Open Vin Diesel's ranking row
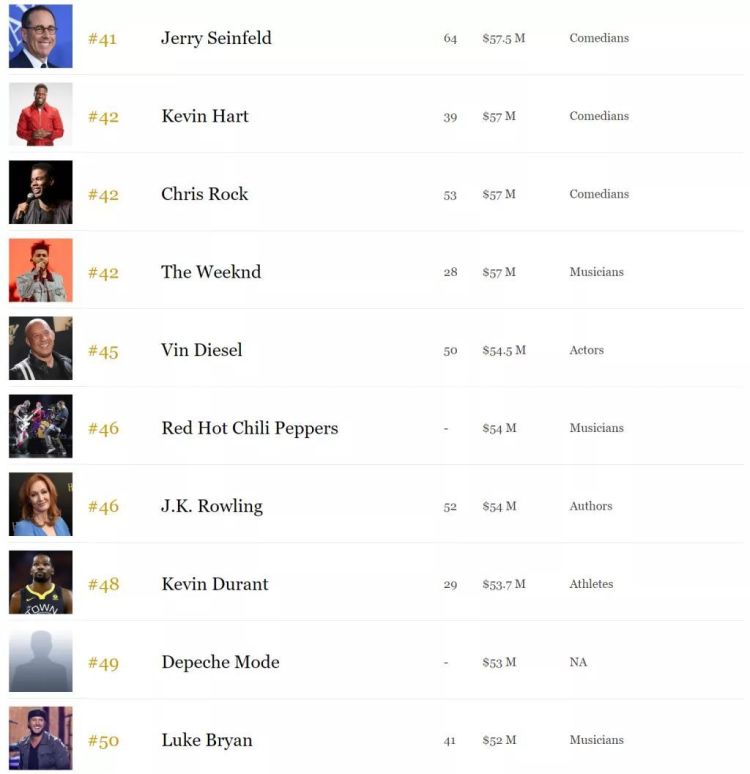 201,350
